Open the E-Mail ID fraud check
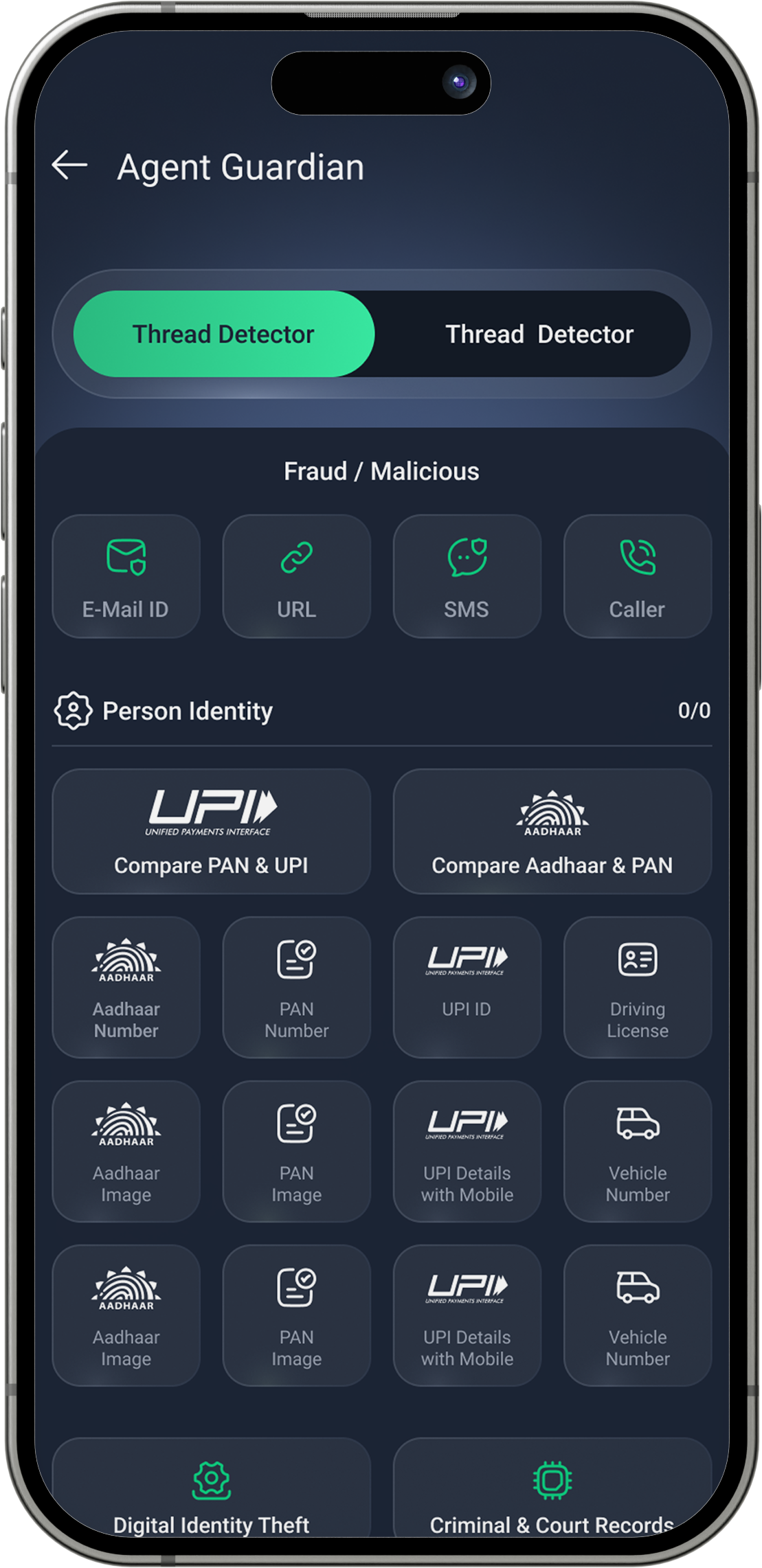Image resolution: width=762 pixels, height=1568 pixels. click(x=126, y=576)
